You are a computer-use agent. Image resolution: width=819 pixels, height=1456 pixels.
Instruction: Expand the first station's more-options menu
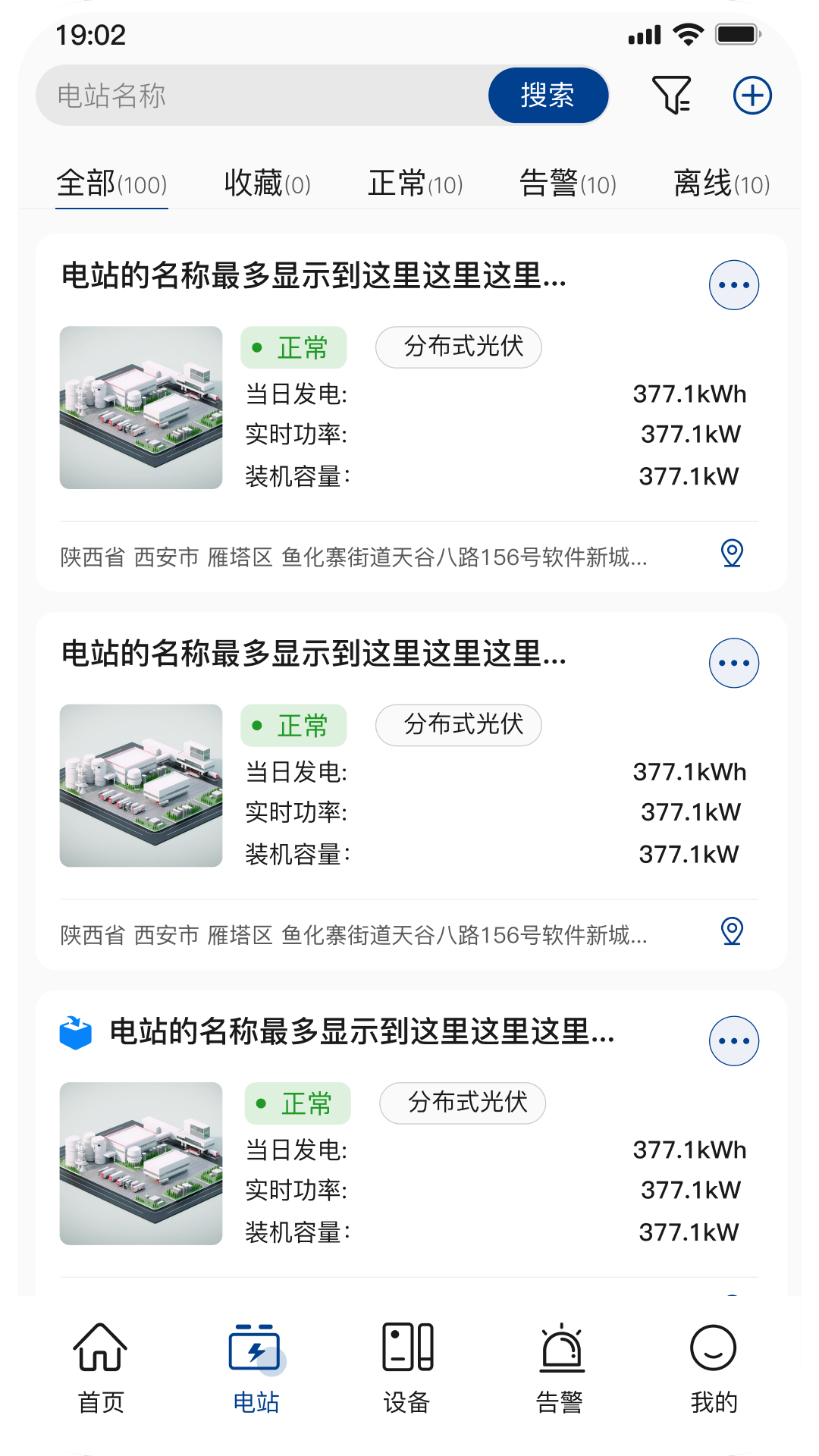733,284
